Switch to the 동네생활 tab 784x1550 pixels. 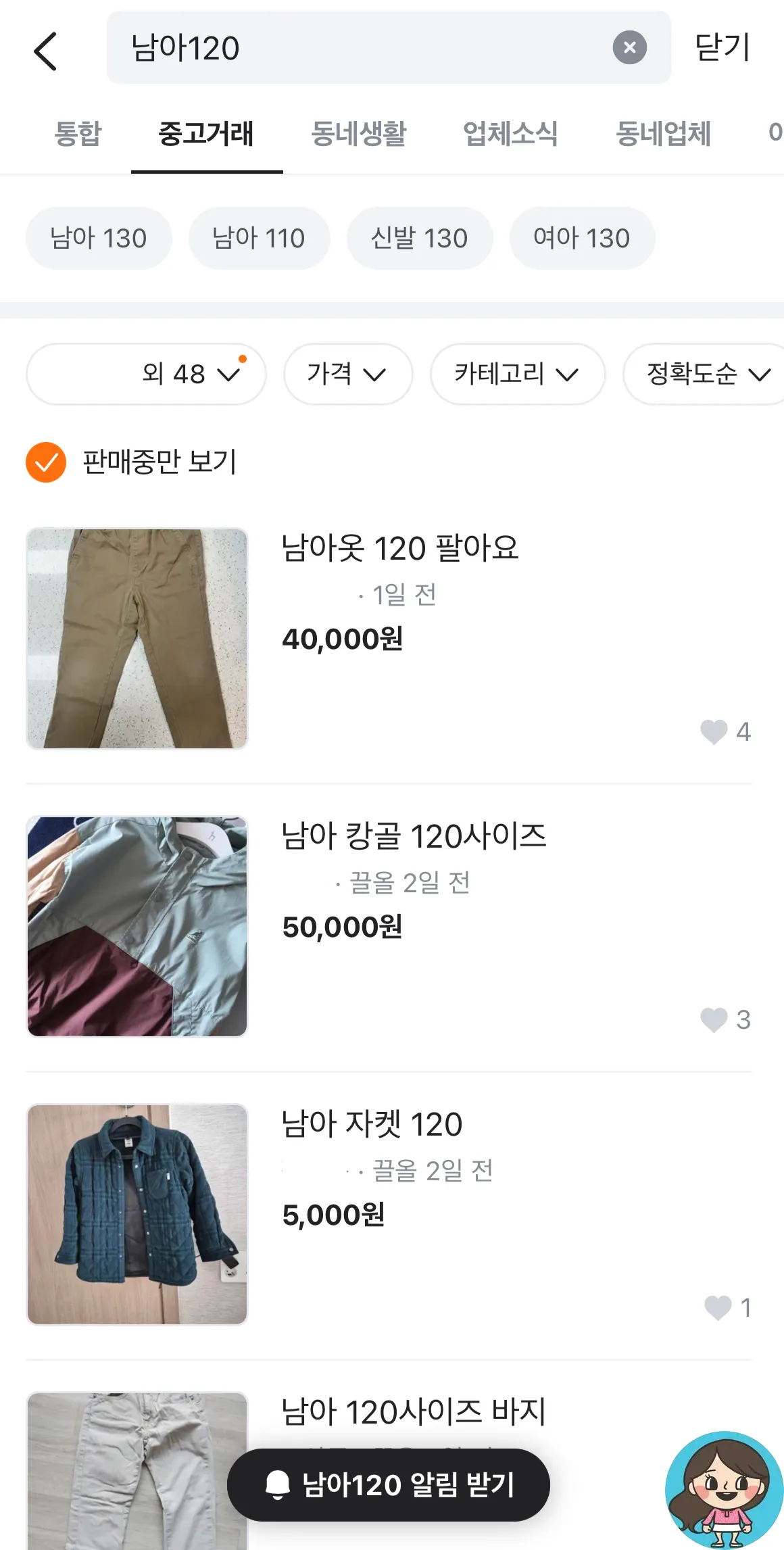coord(358,133)
